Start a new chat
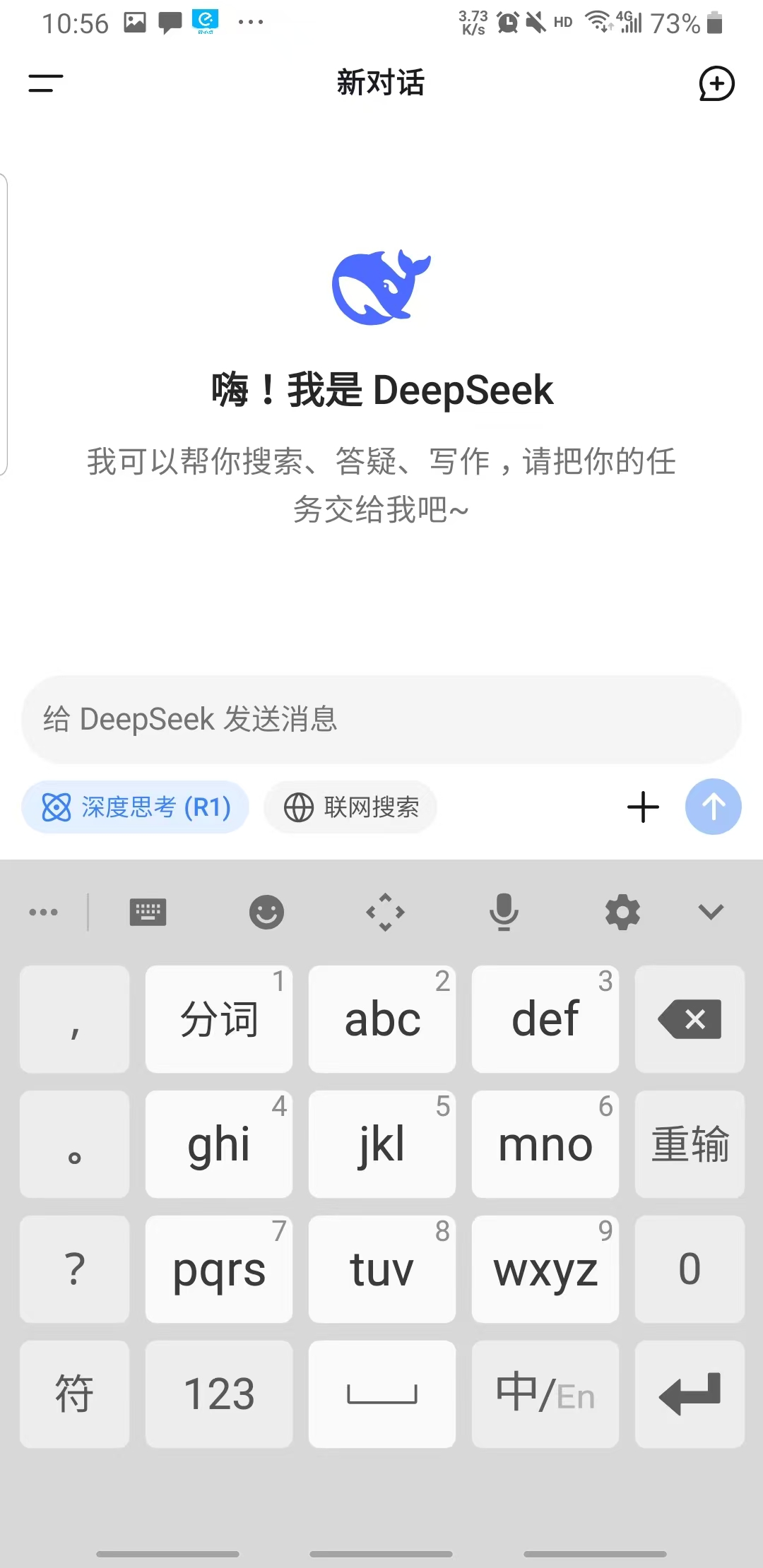Image resolution: width=763 pixels, height=1568 pixels. [716, 84]
